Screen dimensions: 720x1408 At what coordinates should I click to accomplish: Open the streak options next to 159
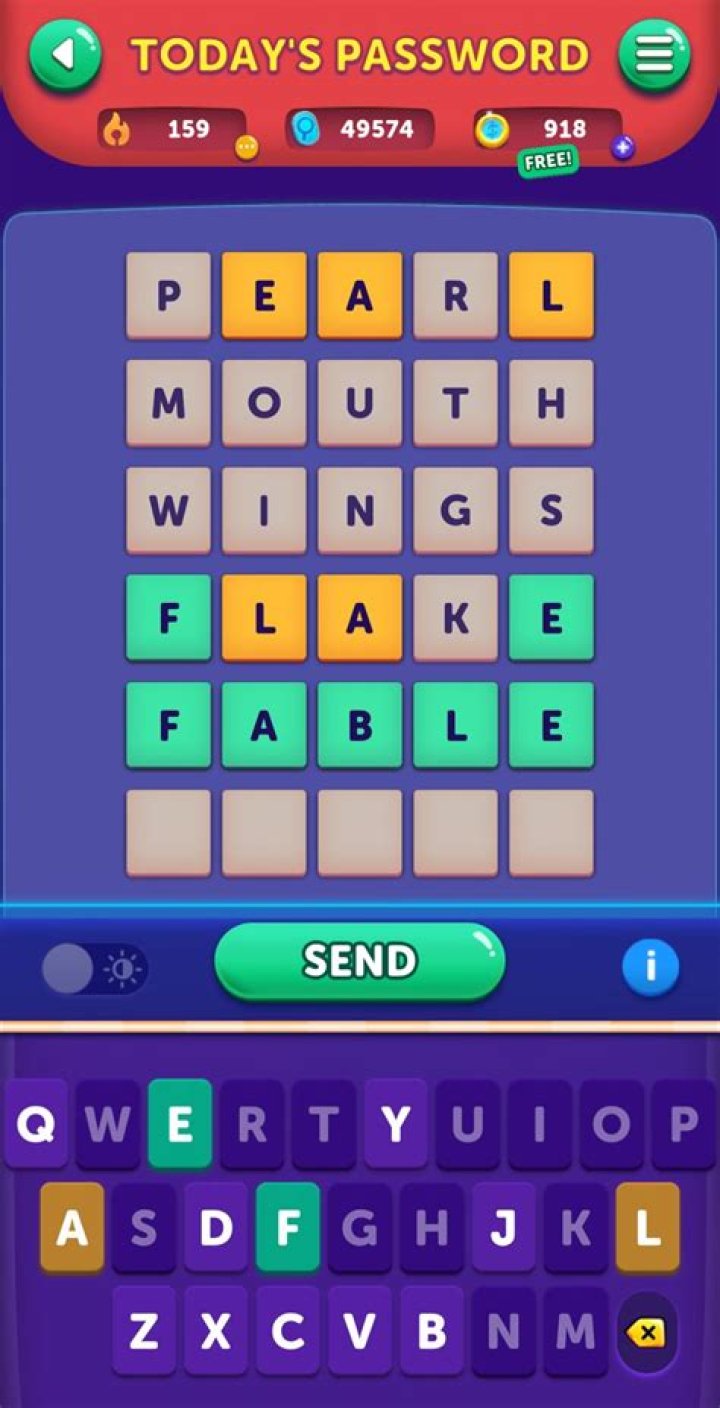click(x=246, y=148)
